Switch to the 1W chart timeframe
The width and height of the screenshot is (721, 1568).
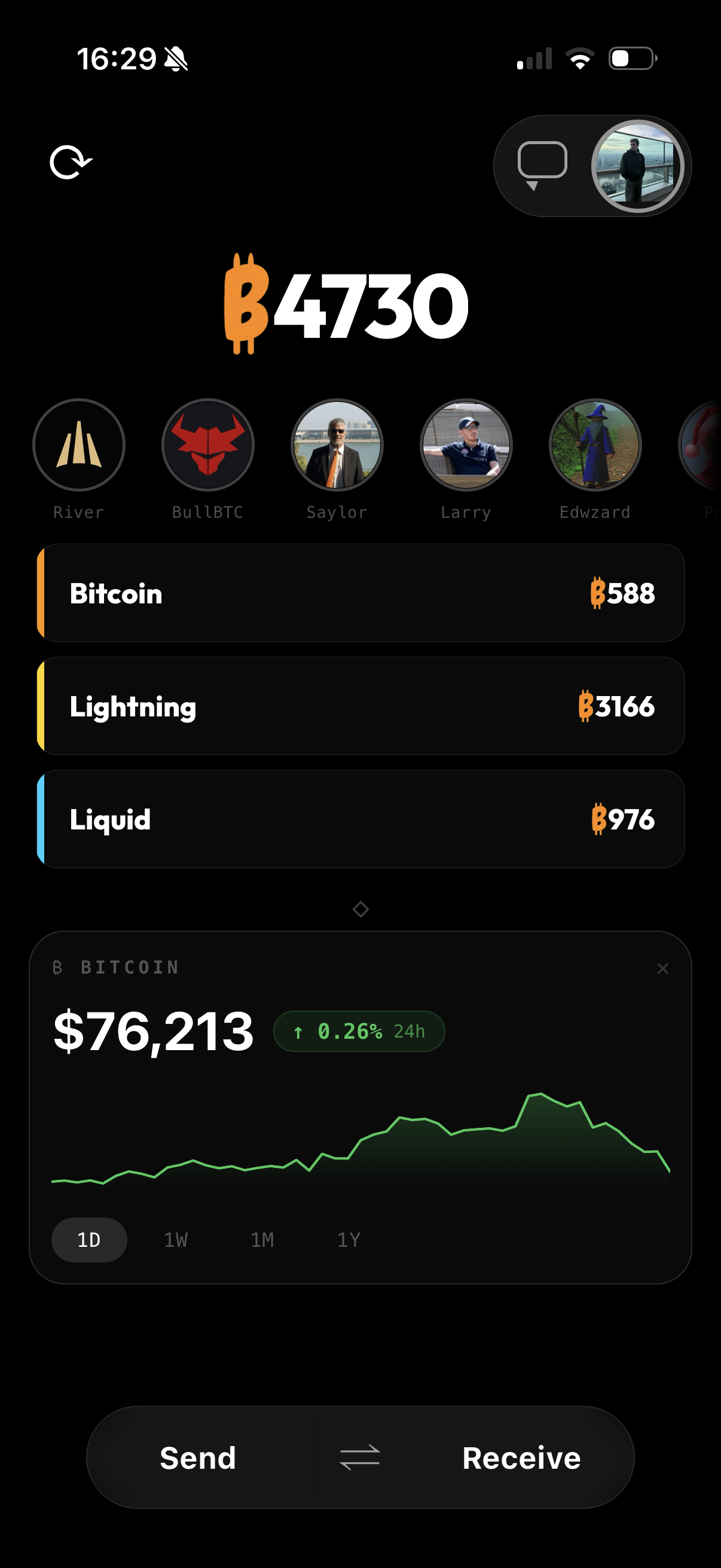pyautogui.click(x=175, y=1239)
